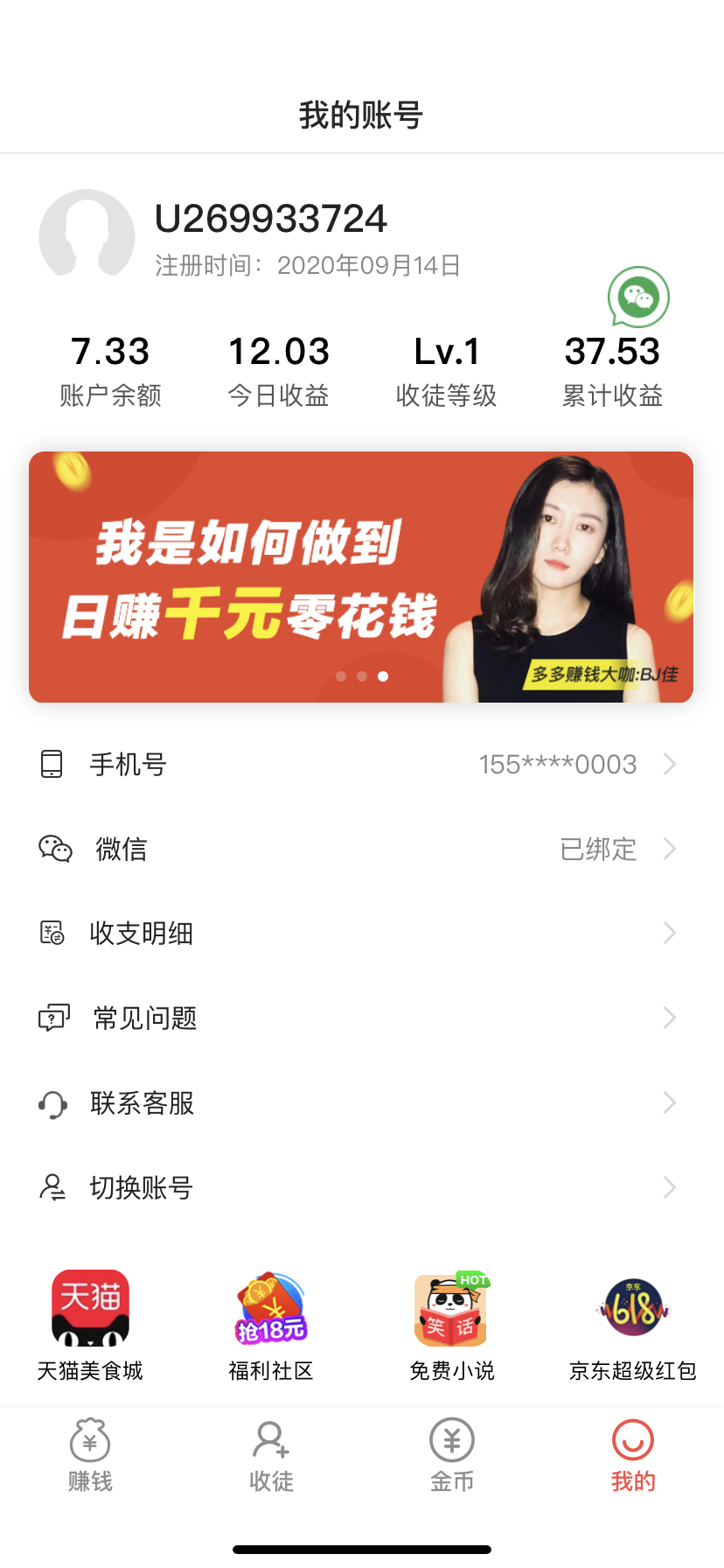Click the 账户余额 balance value 7.33
The height and width of the screenshot is (1568, 724).
(110, 351)
